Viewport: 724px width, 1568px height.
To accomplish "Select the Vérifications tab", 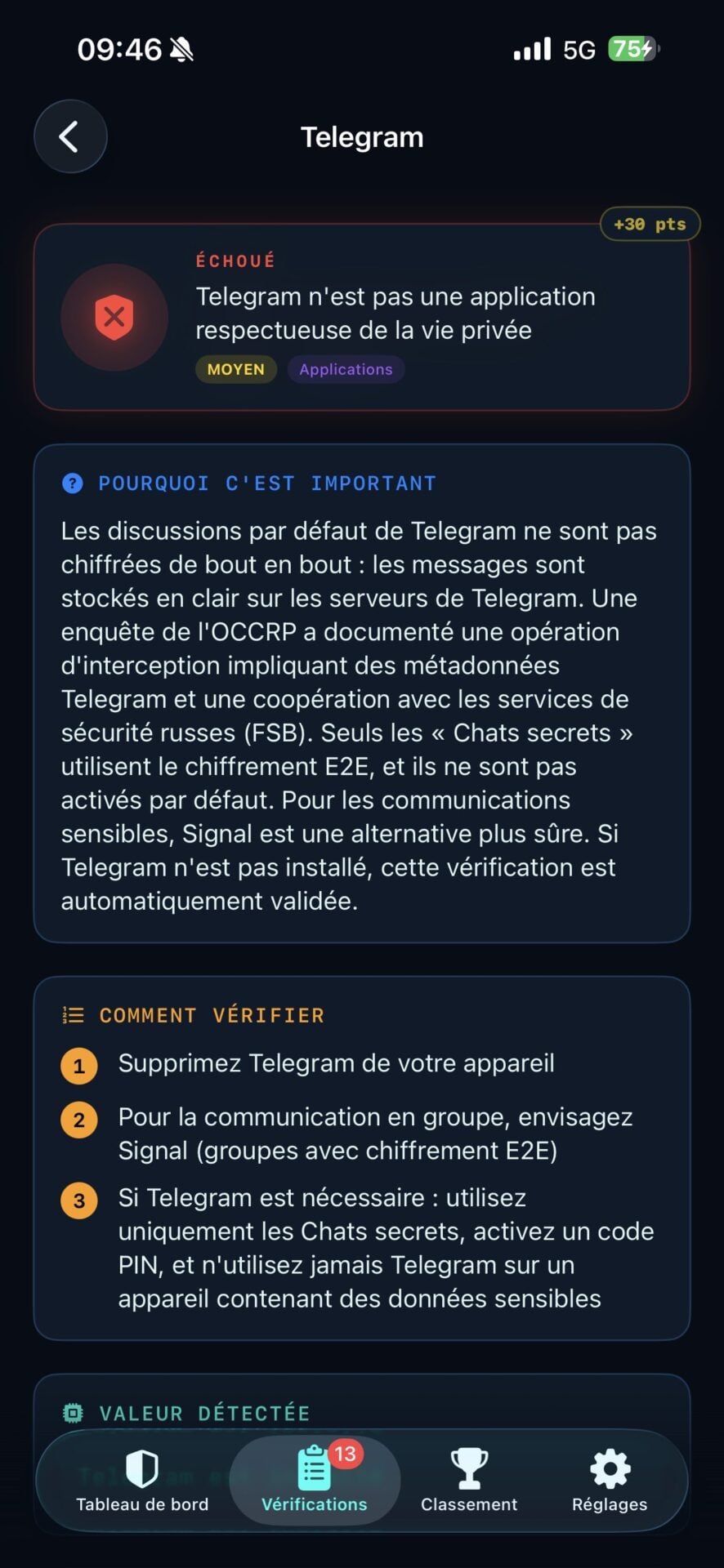I will pos(314,1480).
